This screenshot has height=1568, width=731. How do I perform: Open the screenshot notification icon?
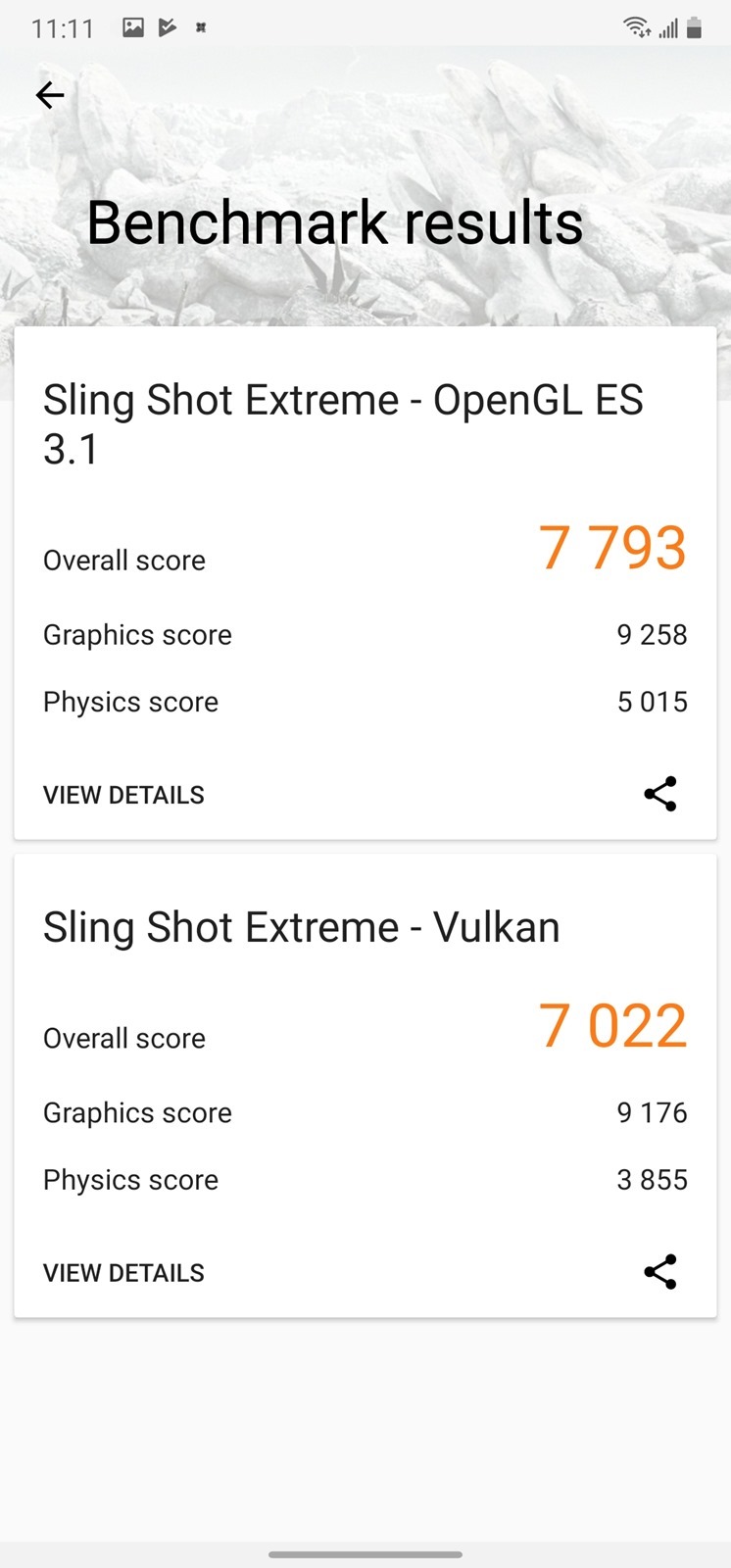click(x=133, y=27)
